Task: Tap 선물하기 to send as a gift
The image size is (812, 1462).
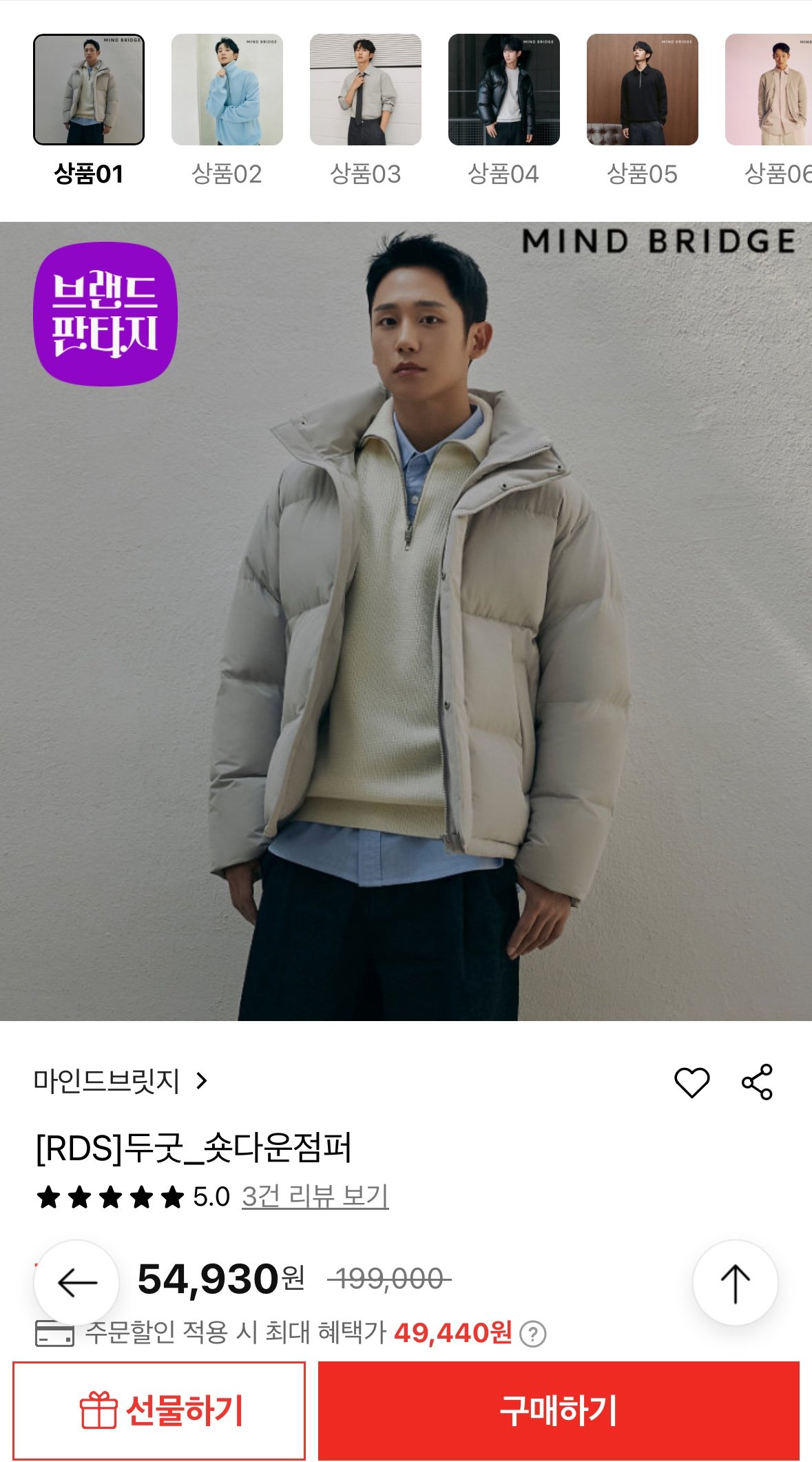Action: 159,1410
